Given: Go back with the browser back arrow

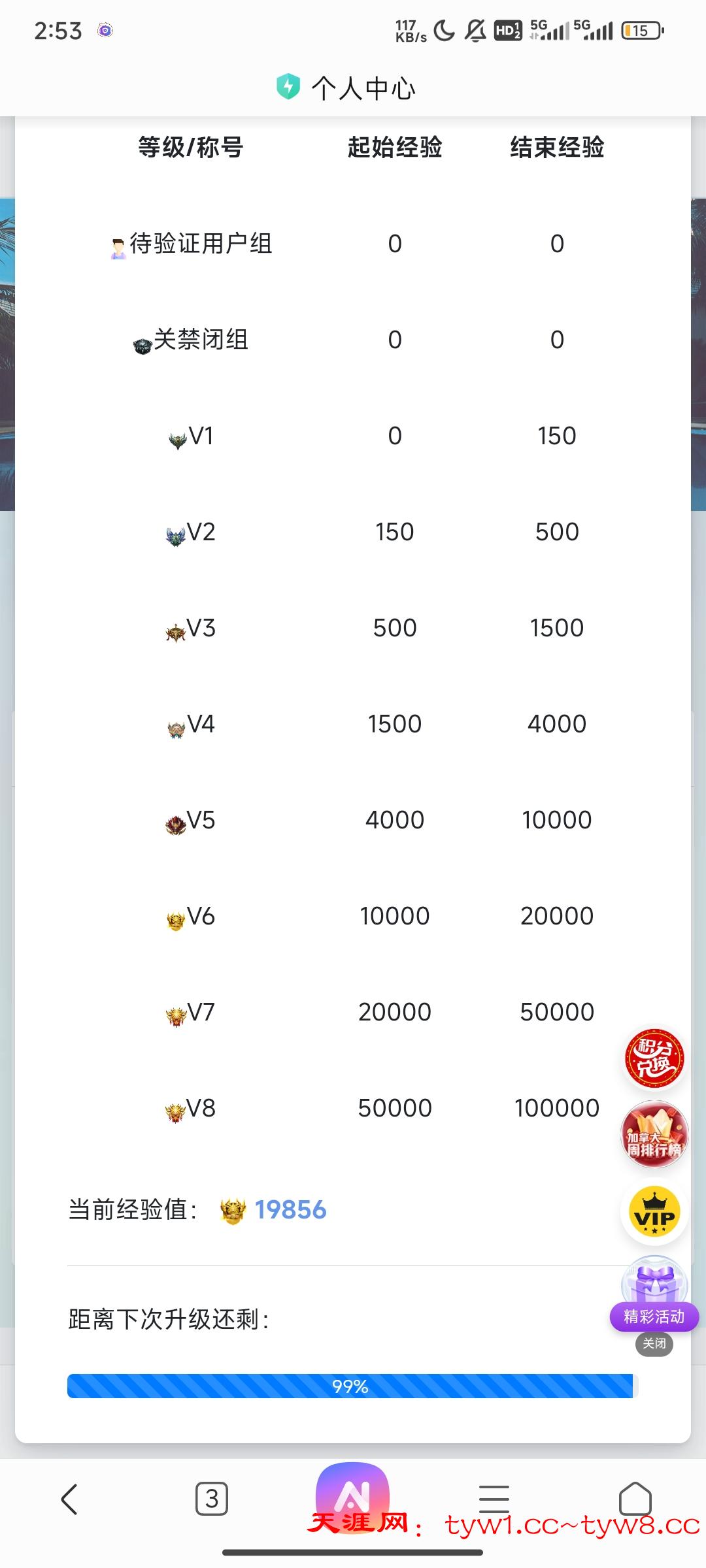Looking at the screenshot, I should [x=70, y=1499].
